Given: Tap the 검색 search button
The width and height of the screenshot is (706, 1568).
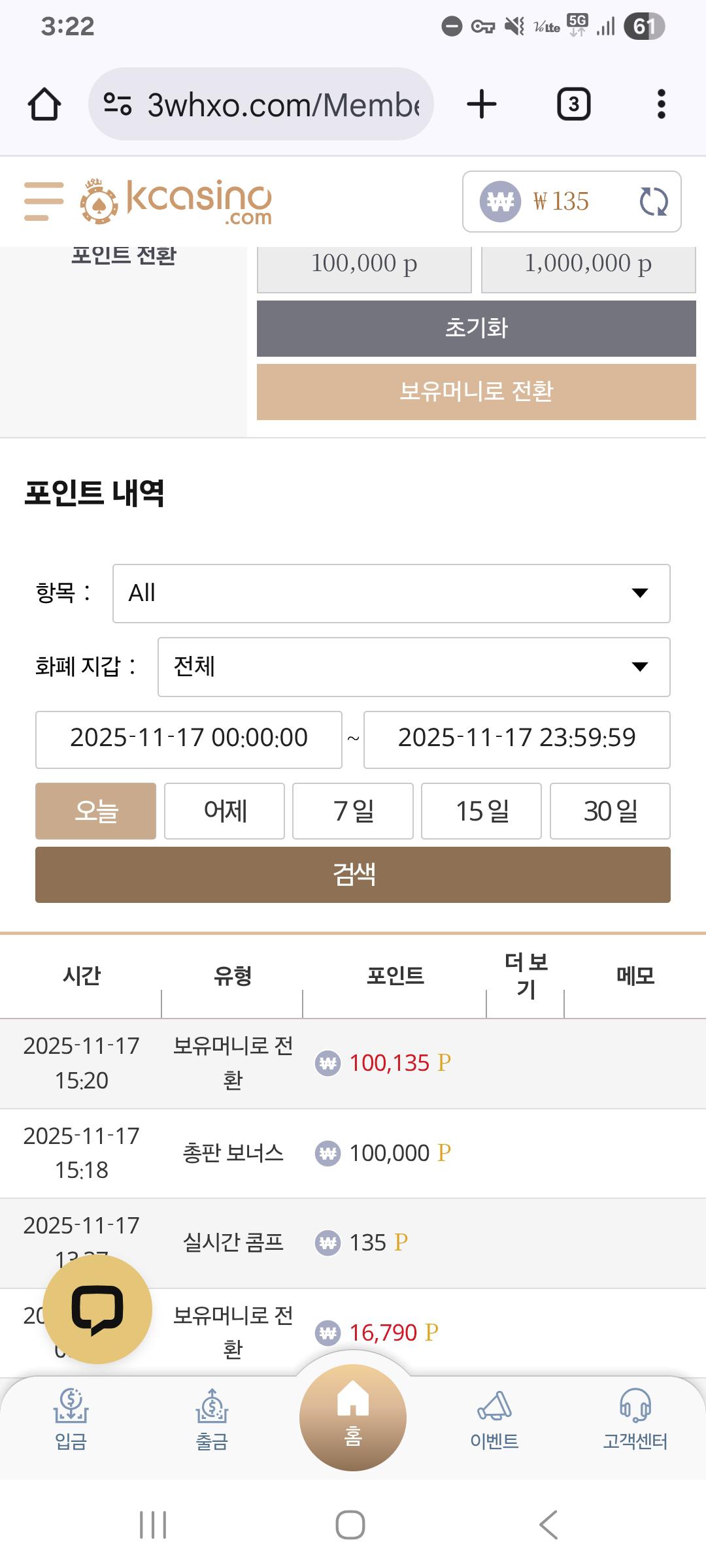Looking at the screenshot, I should (x=353, y=874).
